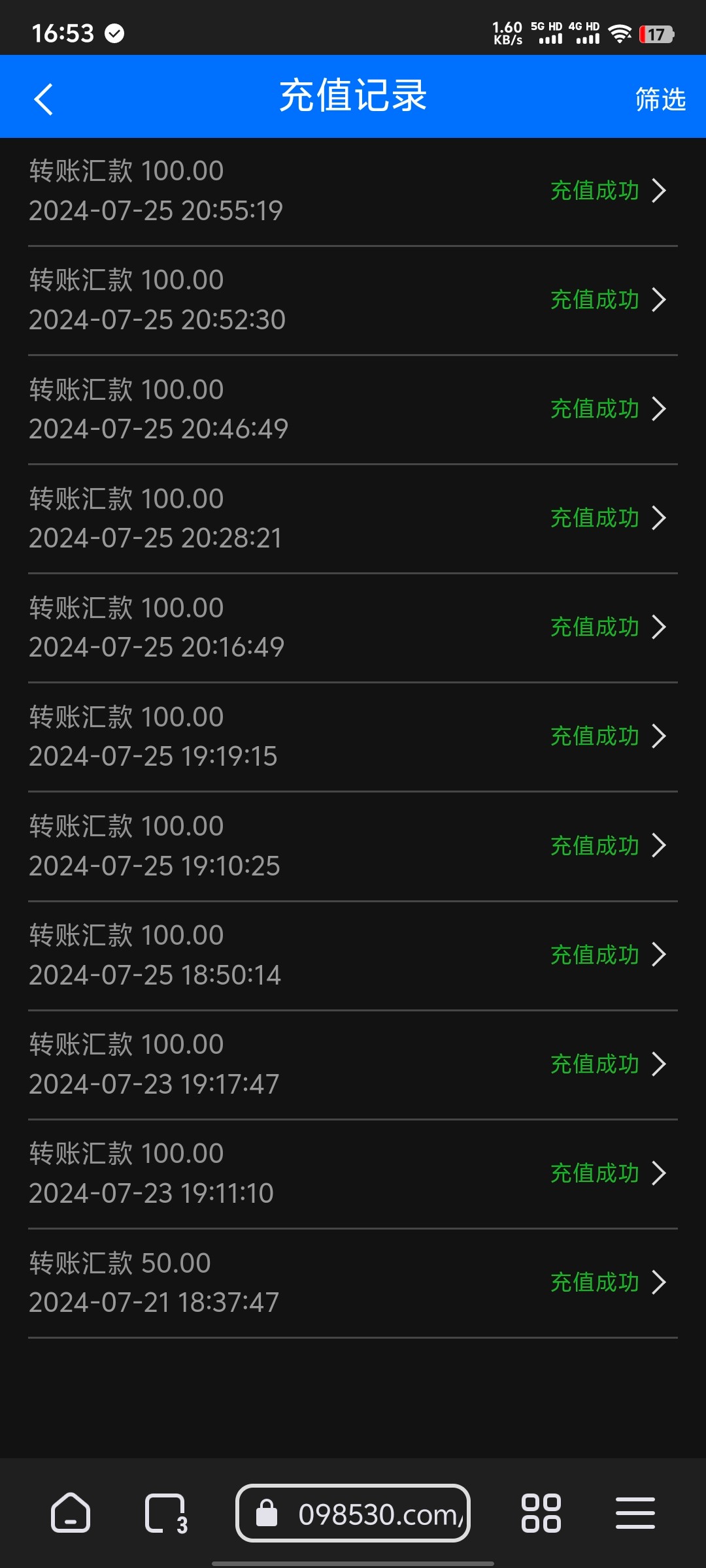
Task: Open the recharge from 2024-07-25 19:19:15
Action: 353,736
